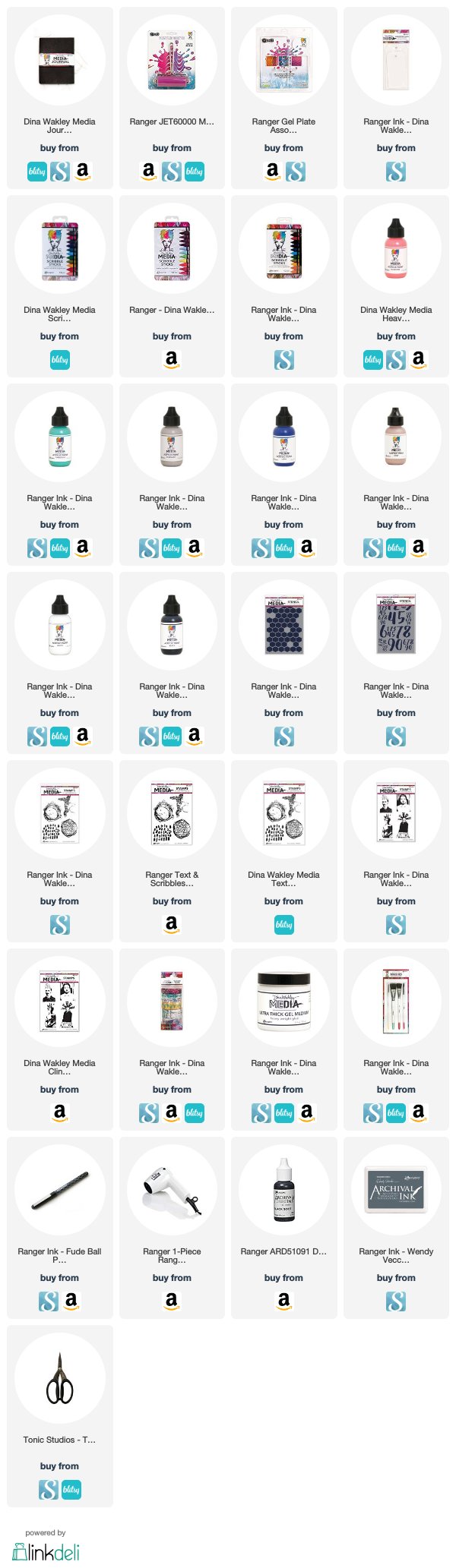Buy Tonic Studios - T… from Blitsy
456x1568 pixels.
coord(71,1490)
